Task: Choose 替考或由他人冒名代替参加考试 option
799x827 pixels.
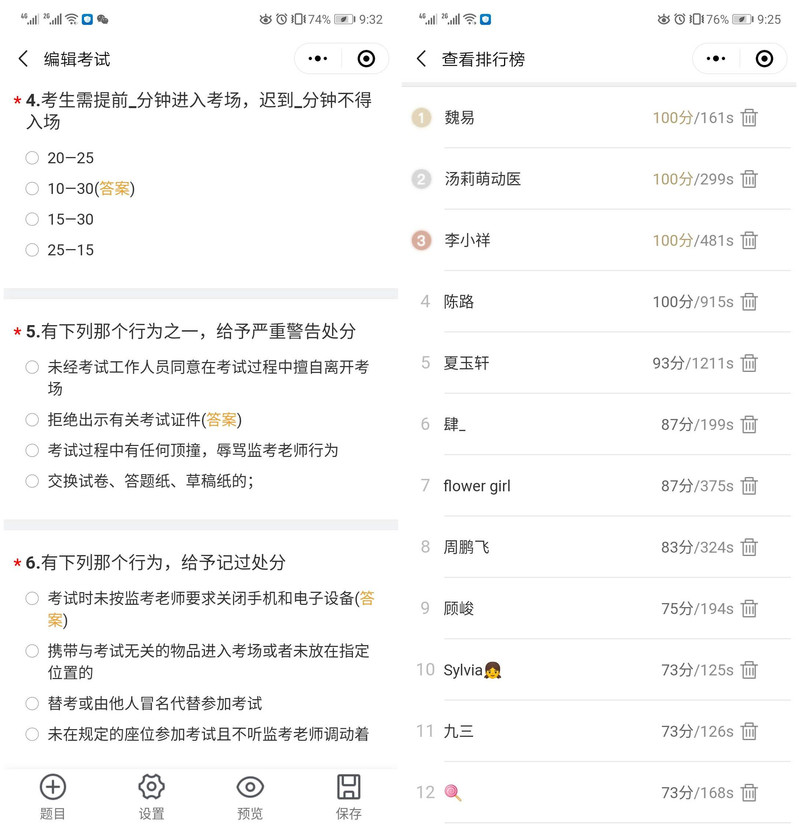Action: click(32, 704)
